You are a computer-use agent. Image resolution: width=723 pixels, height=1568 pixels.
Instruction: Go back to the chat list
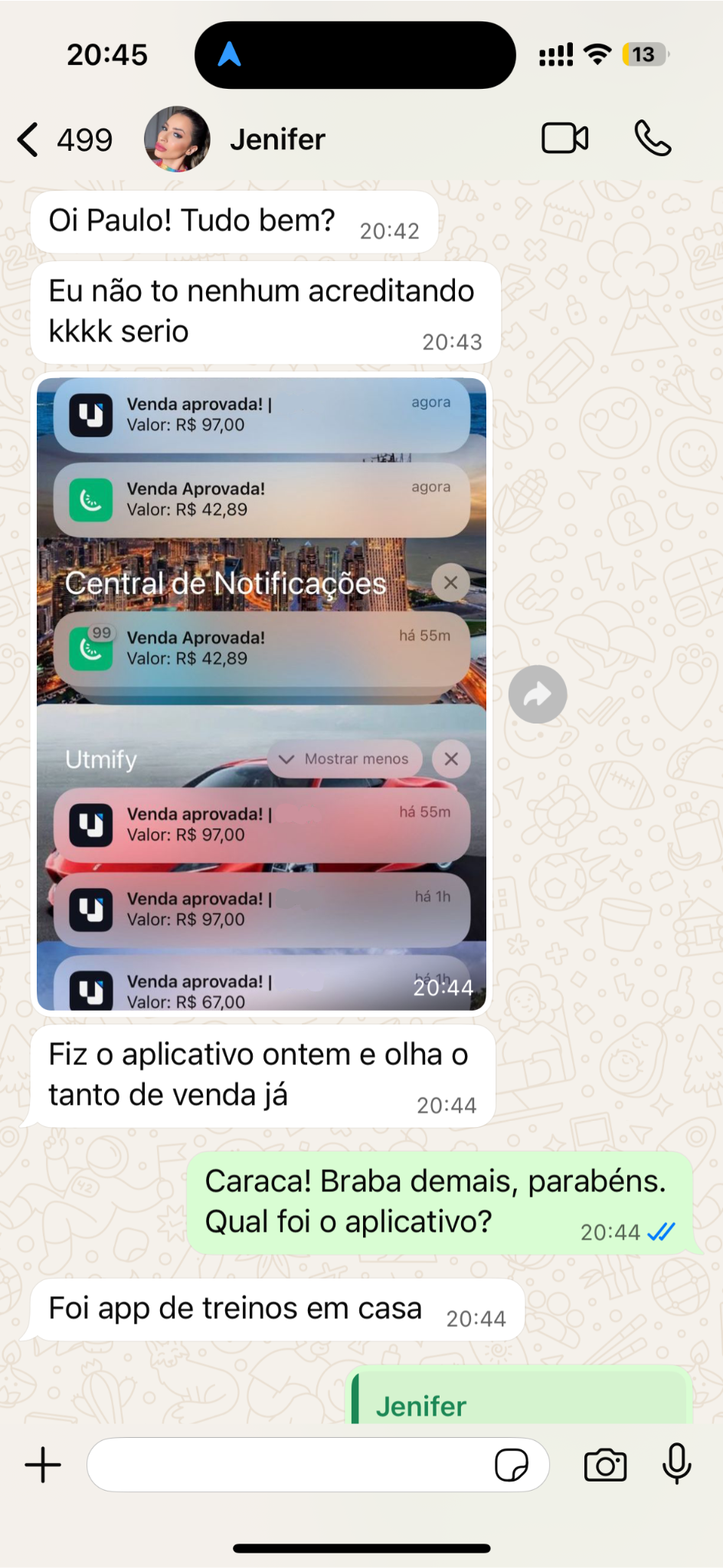31,140
